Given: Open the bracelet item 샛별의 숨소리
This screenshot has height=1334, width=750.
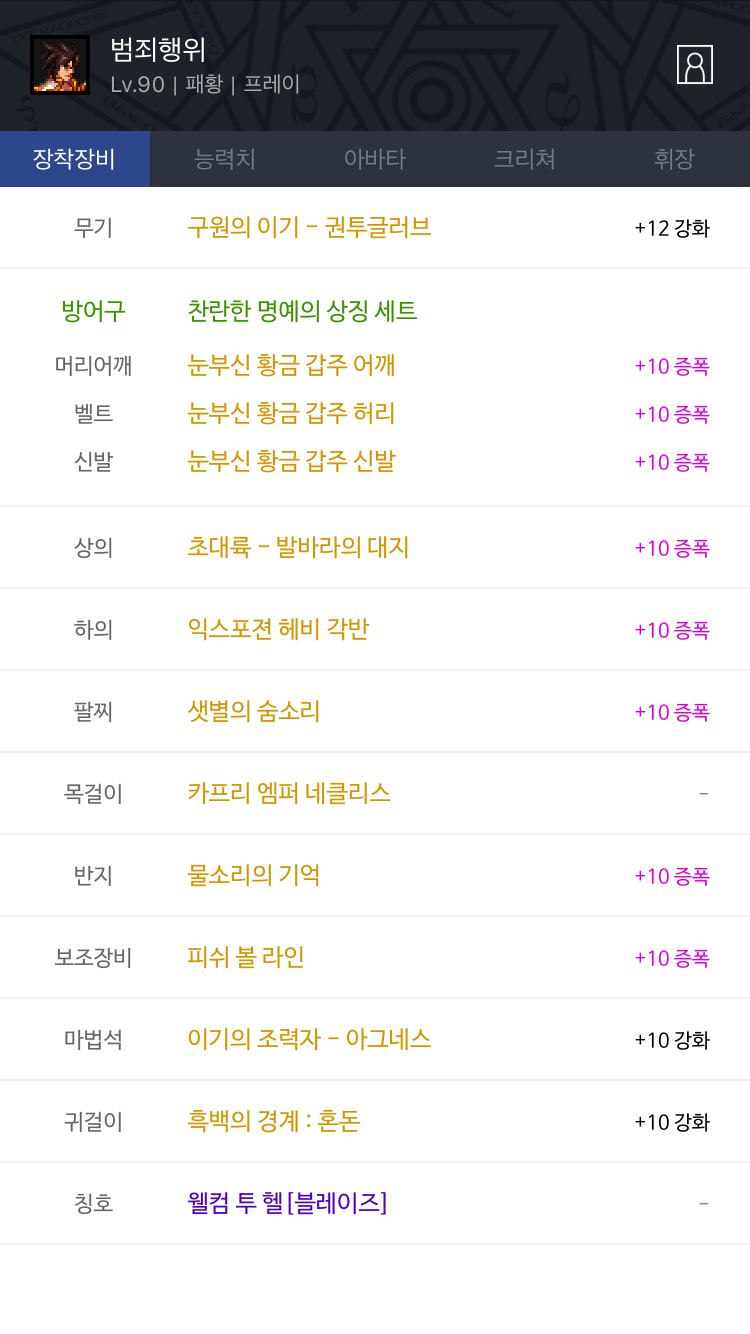Looking at the screenshot, I should click(254, 711).
